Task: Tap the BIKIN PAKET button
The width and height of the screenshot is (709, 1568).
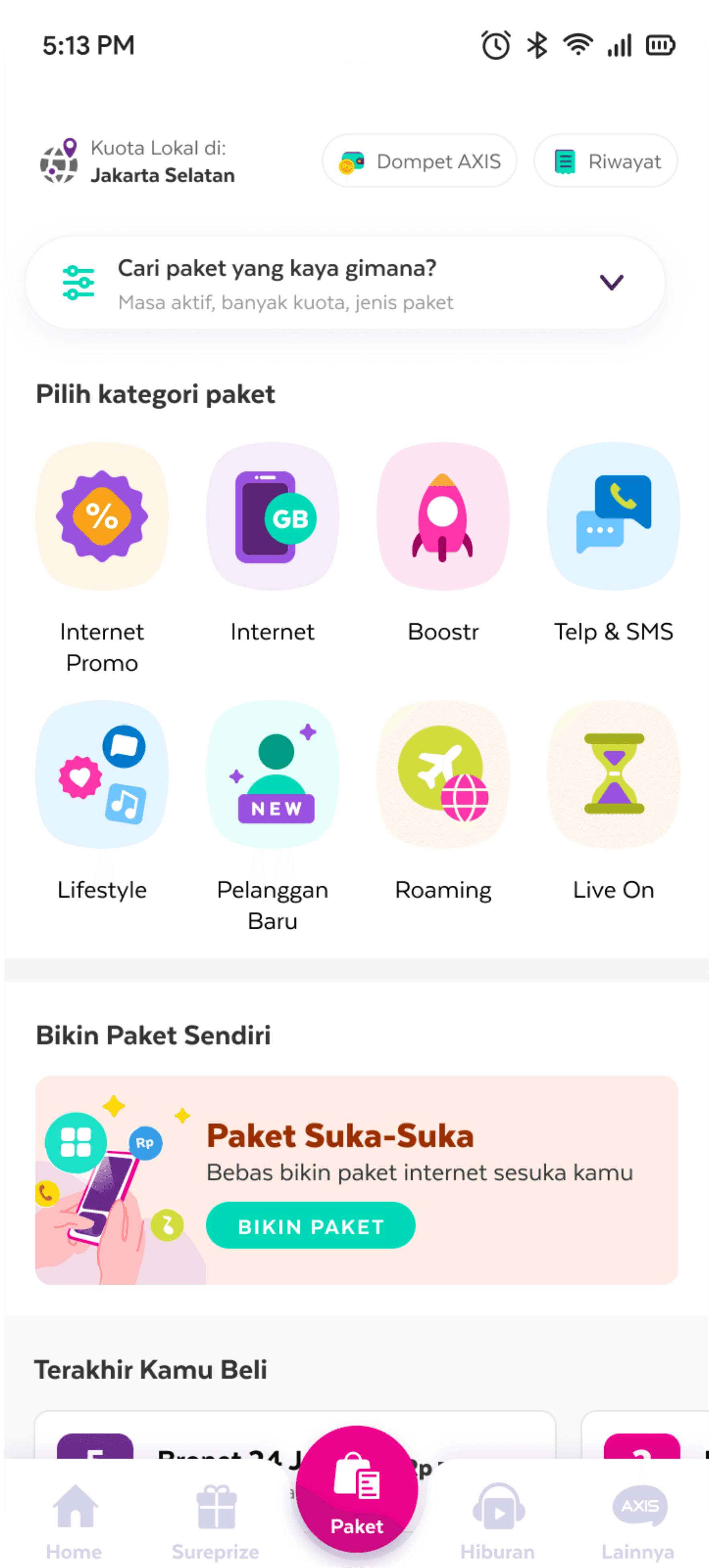Action: coord(311,1225)
